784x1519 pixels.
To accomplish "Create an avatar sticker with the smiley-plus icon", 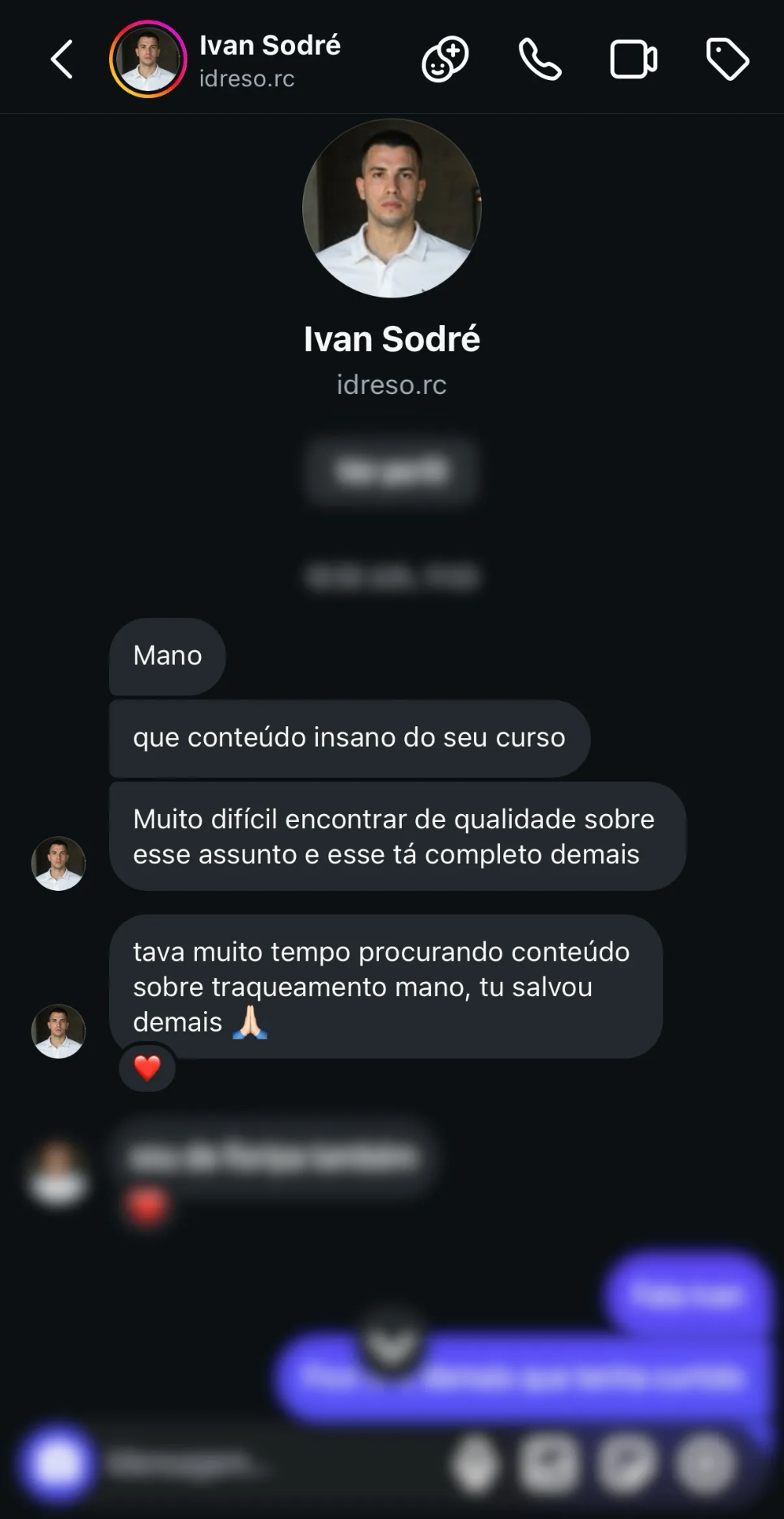I will (x=445, y=59).
